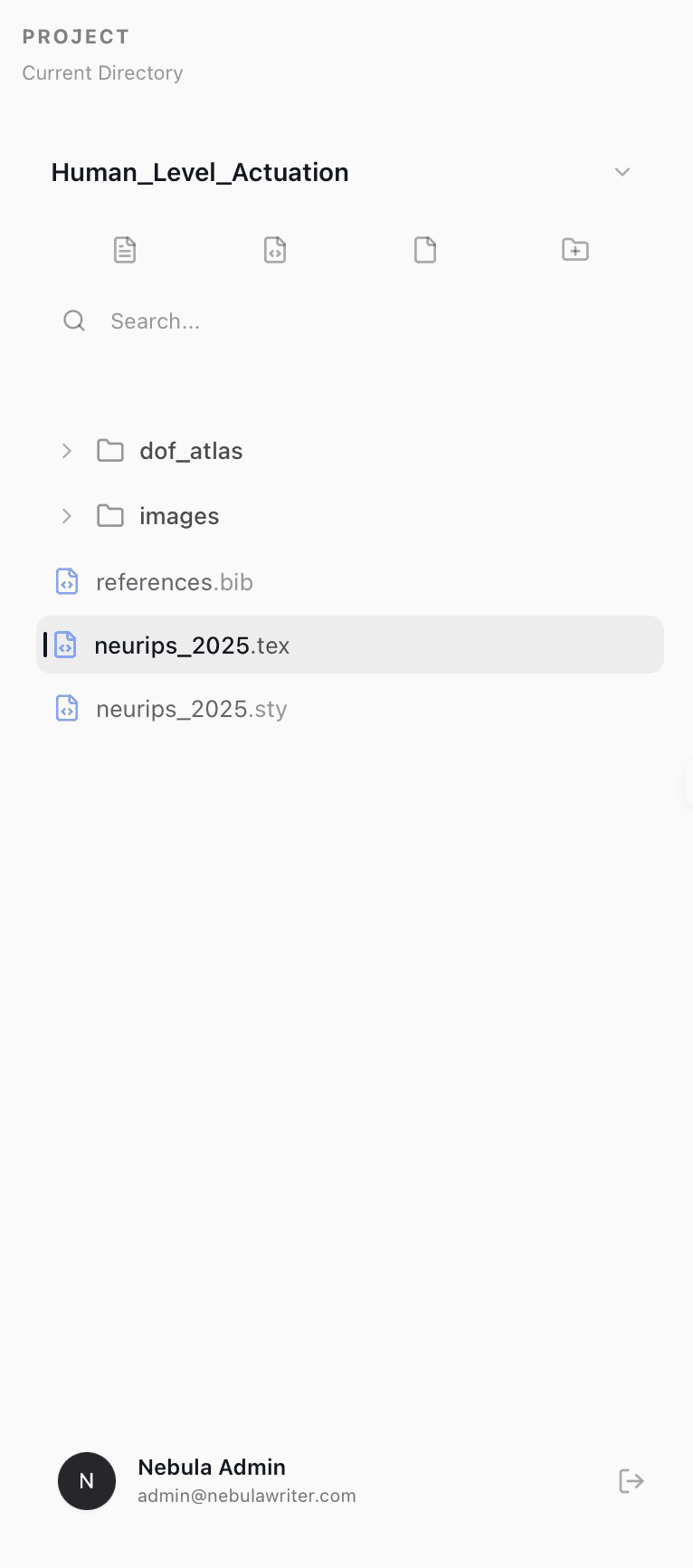
Task: Select the neurips_2025.sty file
Action: [191, 709]
